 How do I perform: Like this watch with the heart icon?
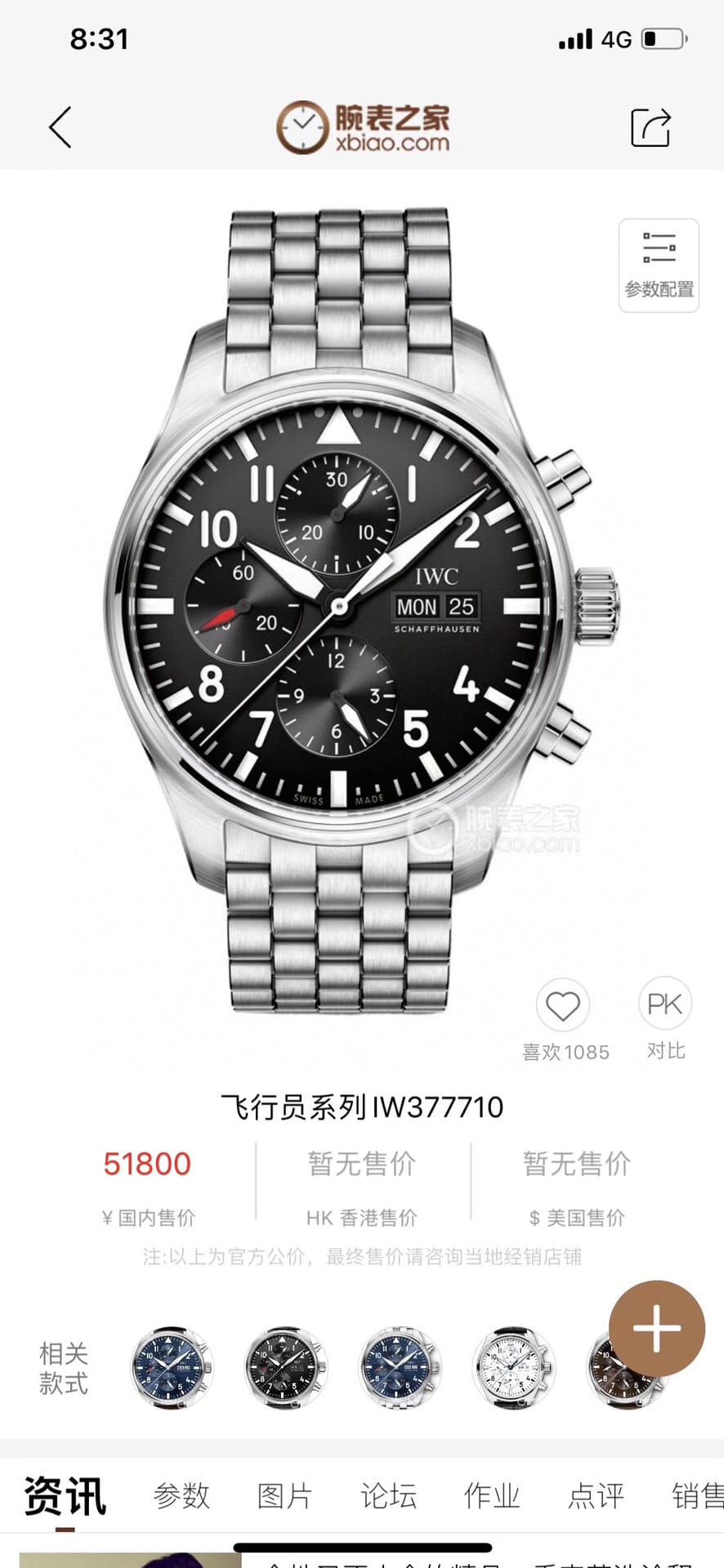[563, 1005]
